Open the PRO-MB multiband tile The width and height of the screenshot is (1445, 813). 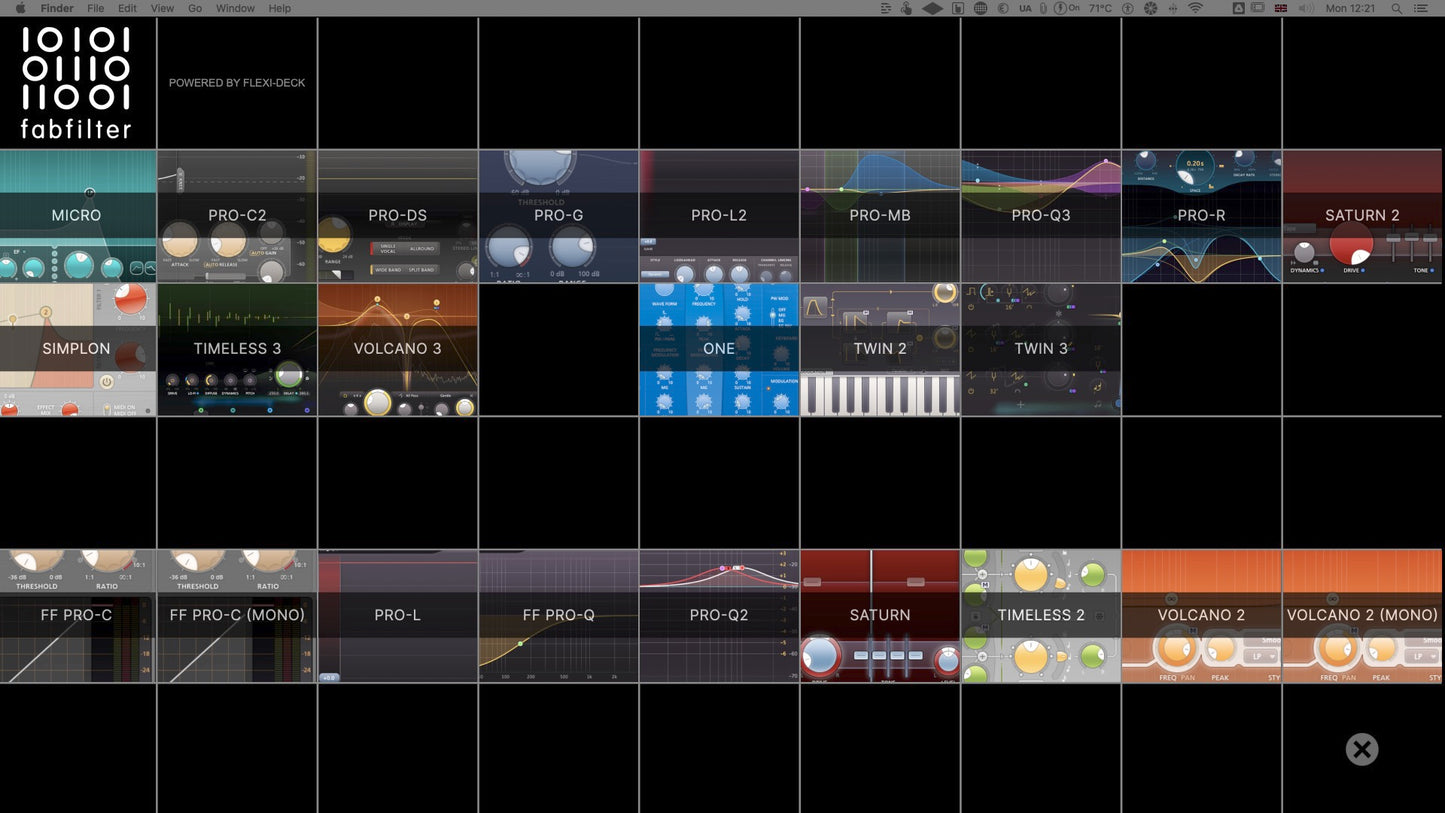[880, 216]
